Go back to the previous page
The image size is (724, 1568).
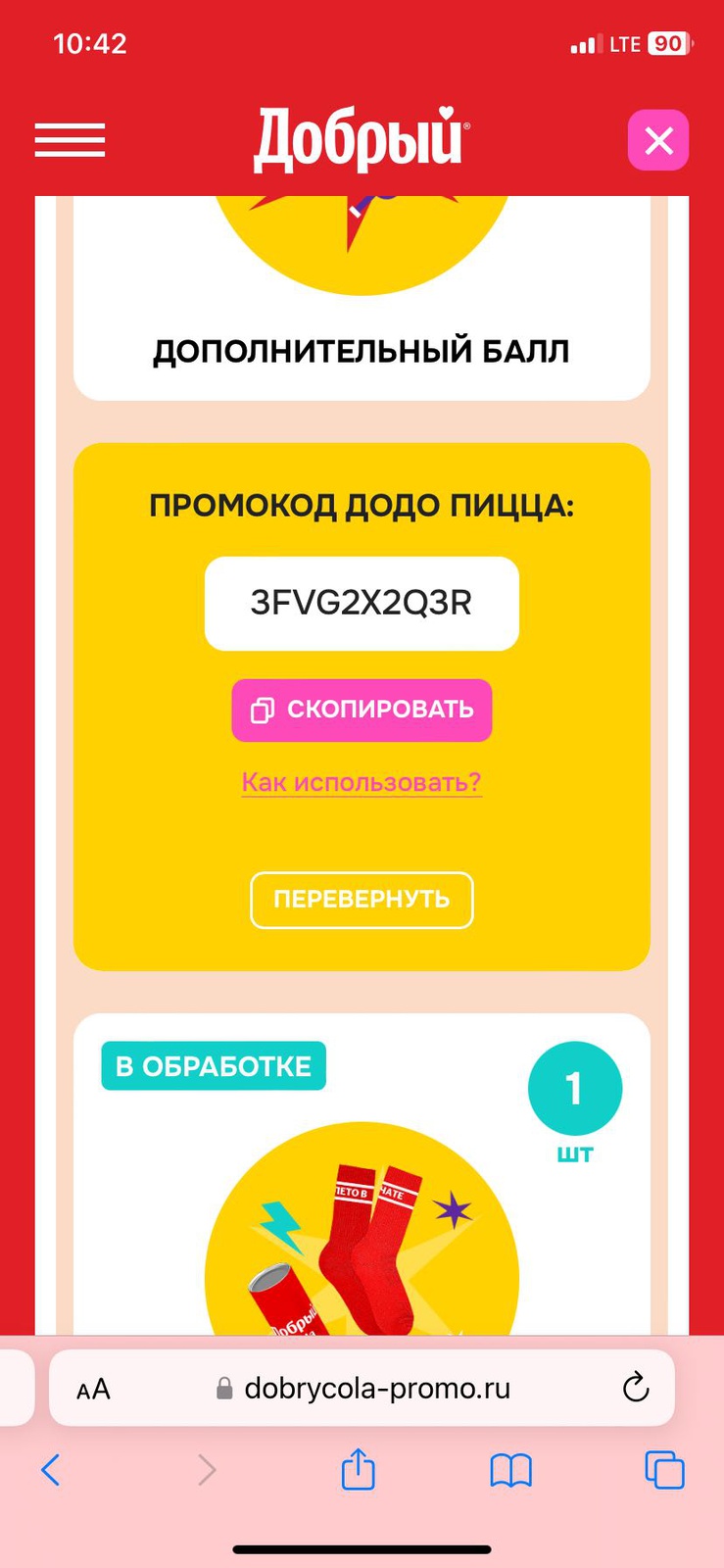click(51, 1470)
